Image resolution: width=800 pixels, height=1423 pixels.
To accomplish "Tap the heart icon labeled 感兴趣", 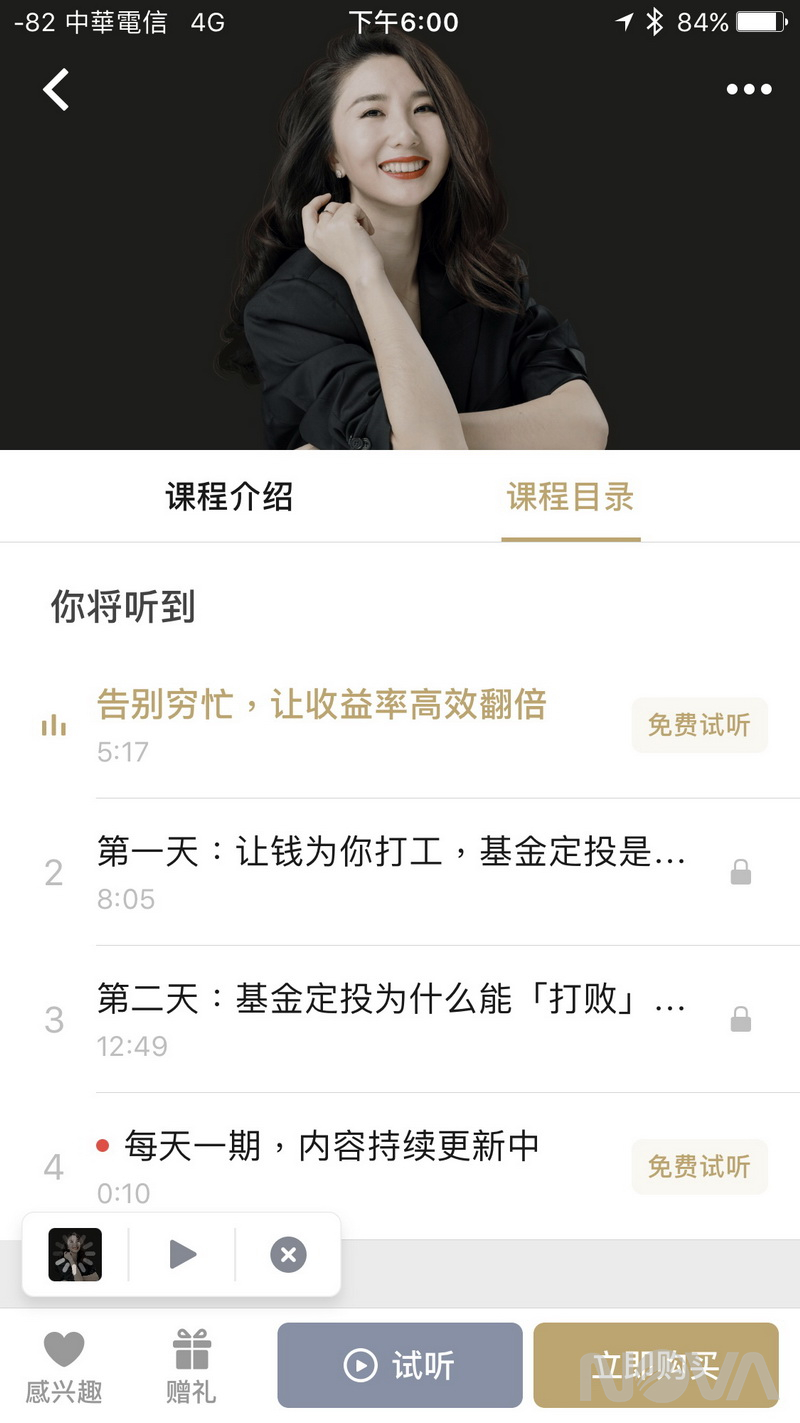I will click(x=64, y=1363).
